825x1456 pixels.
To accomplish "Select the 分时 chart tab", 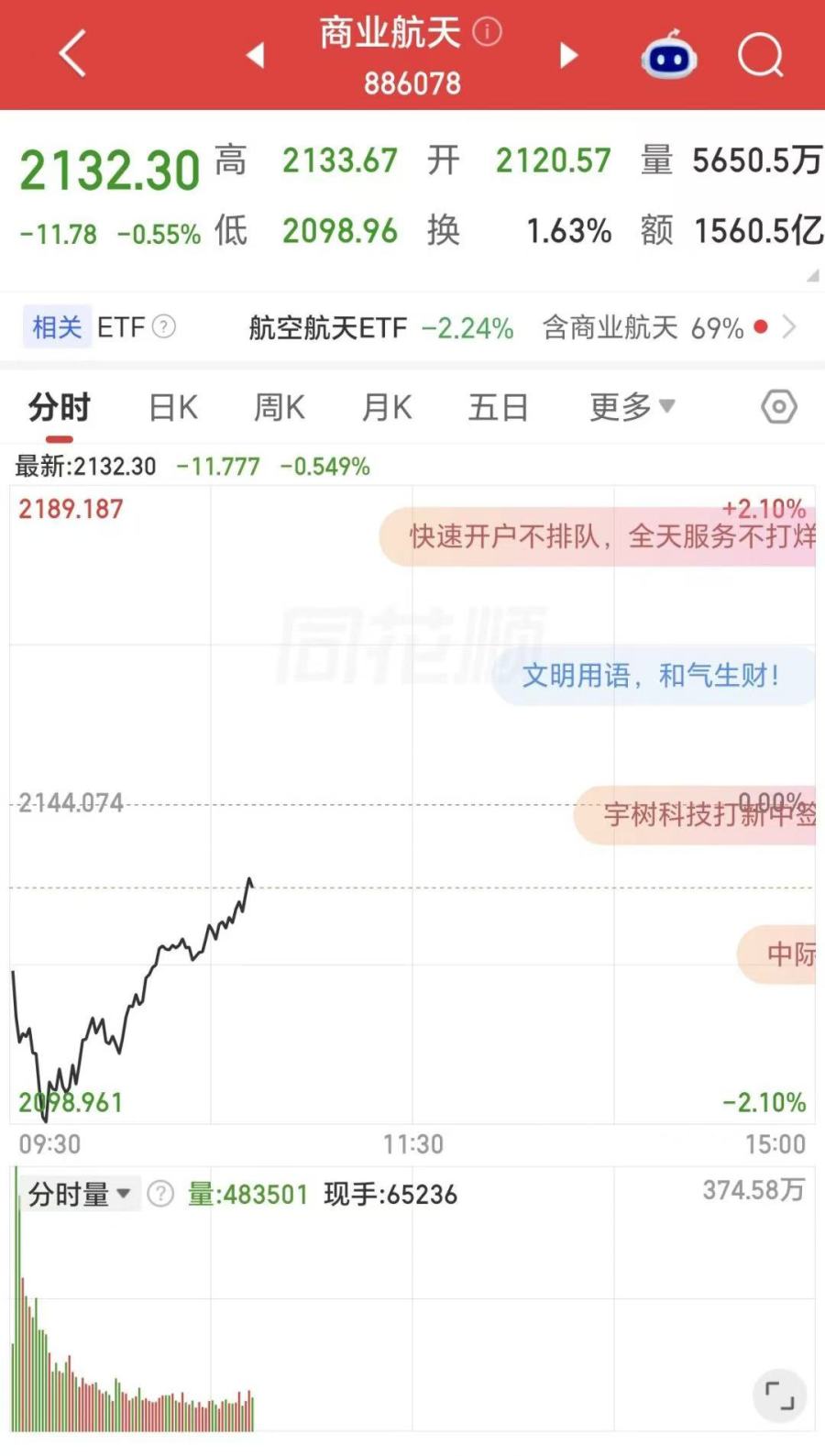I will 60,407.
